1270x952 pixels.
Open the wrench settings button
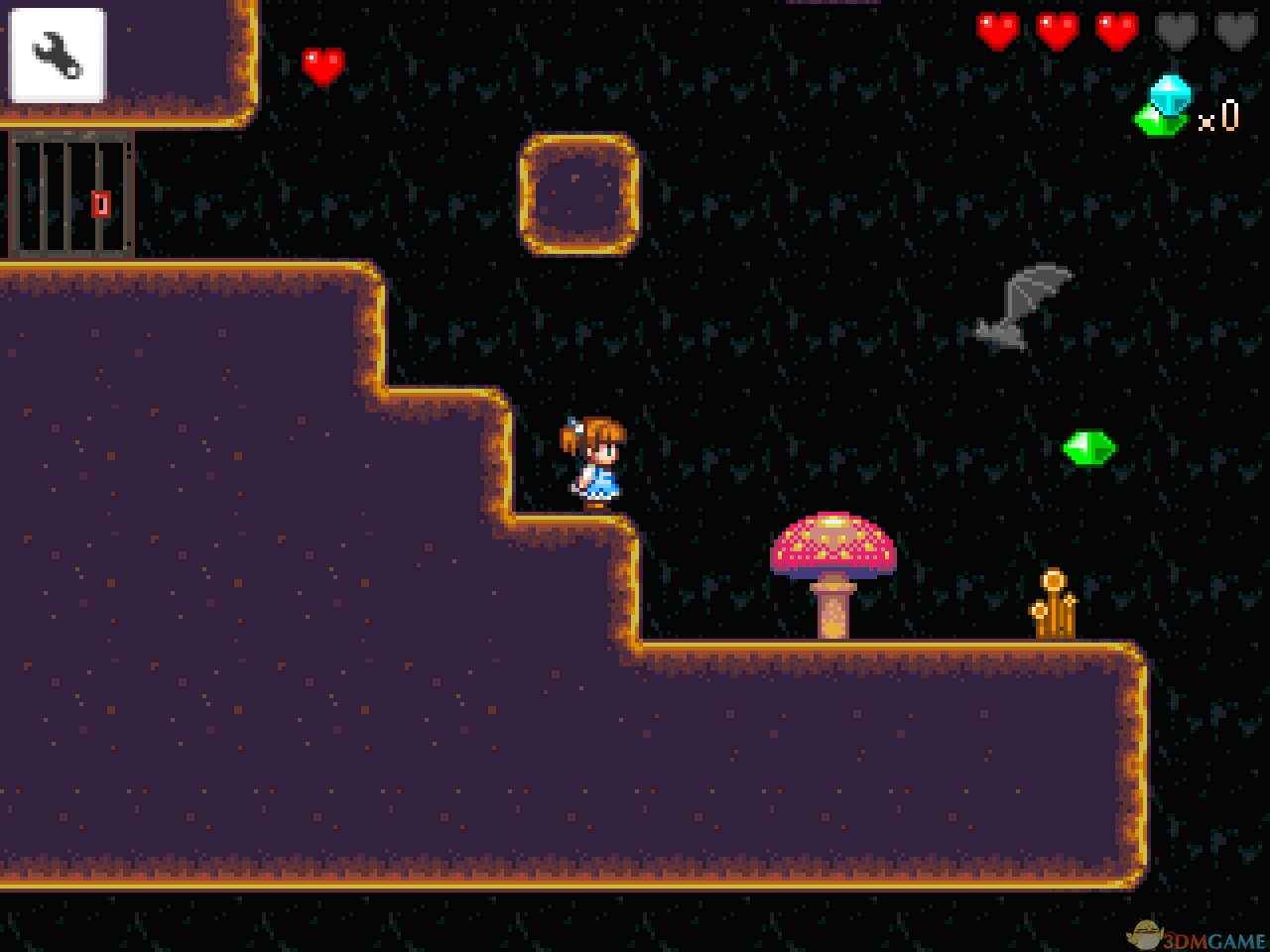tap(57, 56)
